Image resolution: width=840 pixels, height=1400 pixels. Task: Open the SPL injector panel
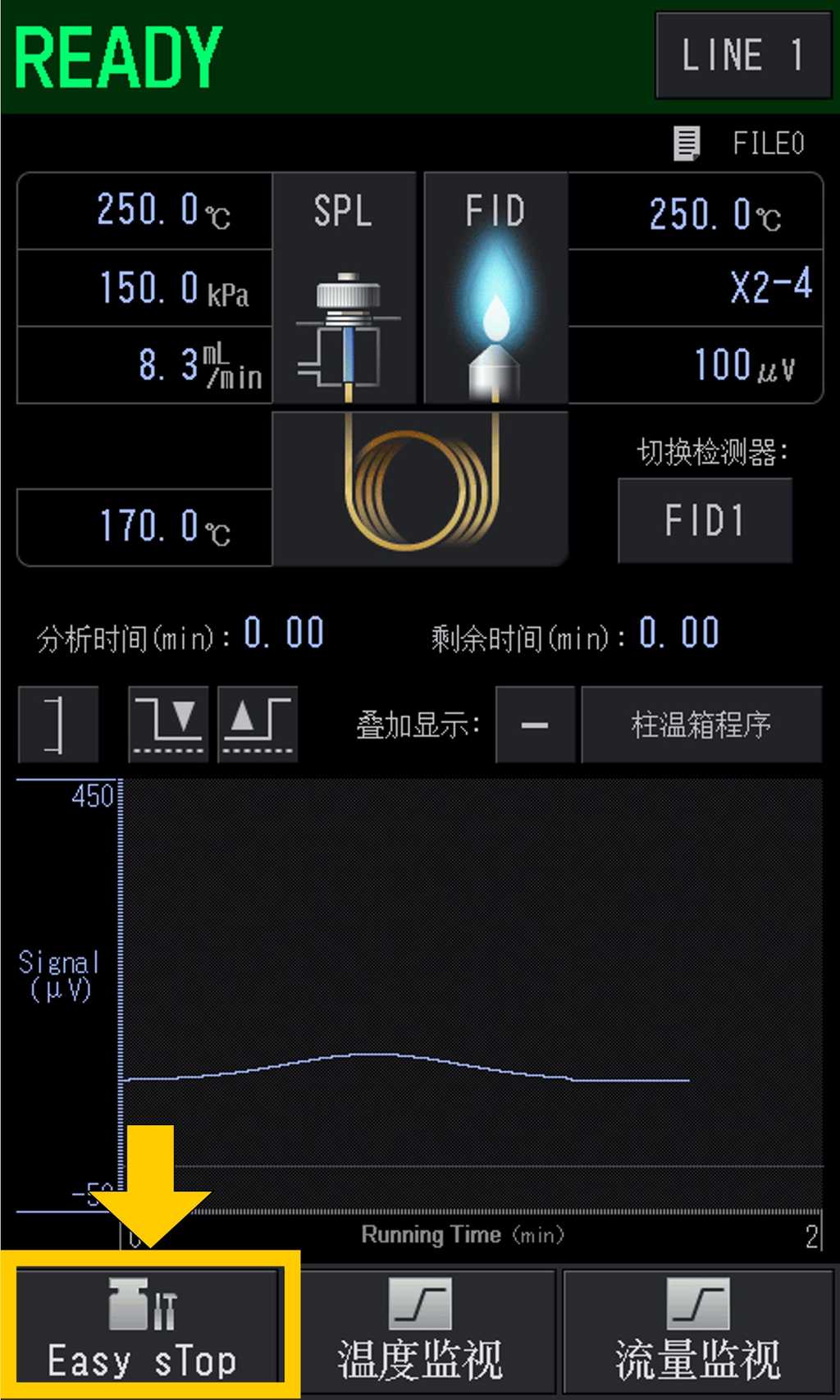344,287
